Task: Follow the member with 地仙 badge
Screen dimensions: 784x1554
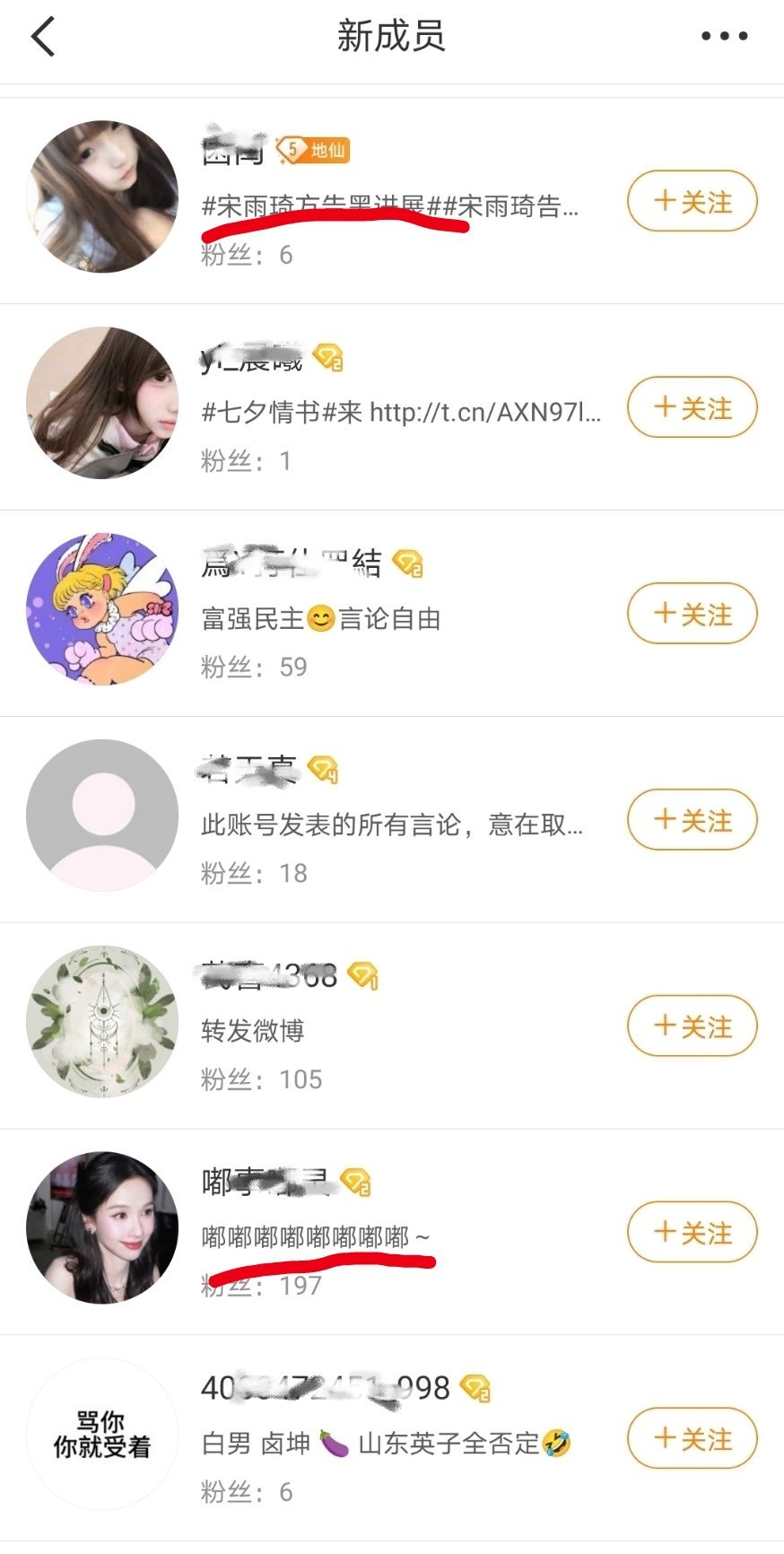Action: 693,201
